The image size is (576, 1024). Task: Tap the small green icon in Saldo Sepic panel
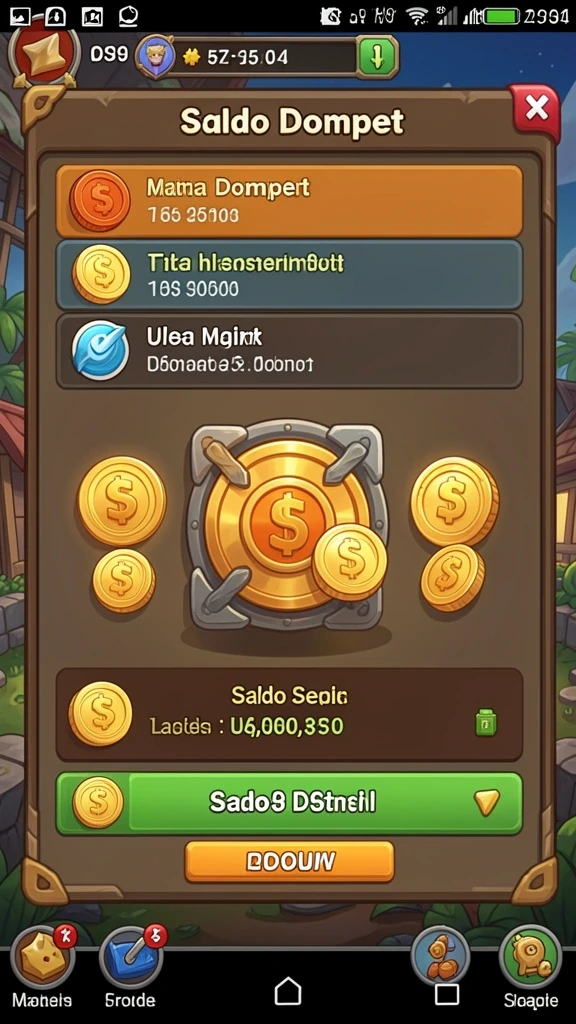[485, 723]
